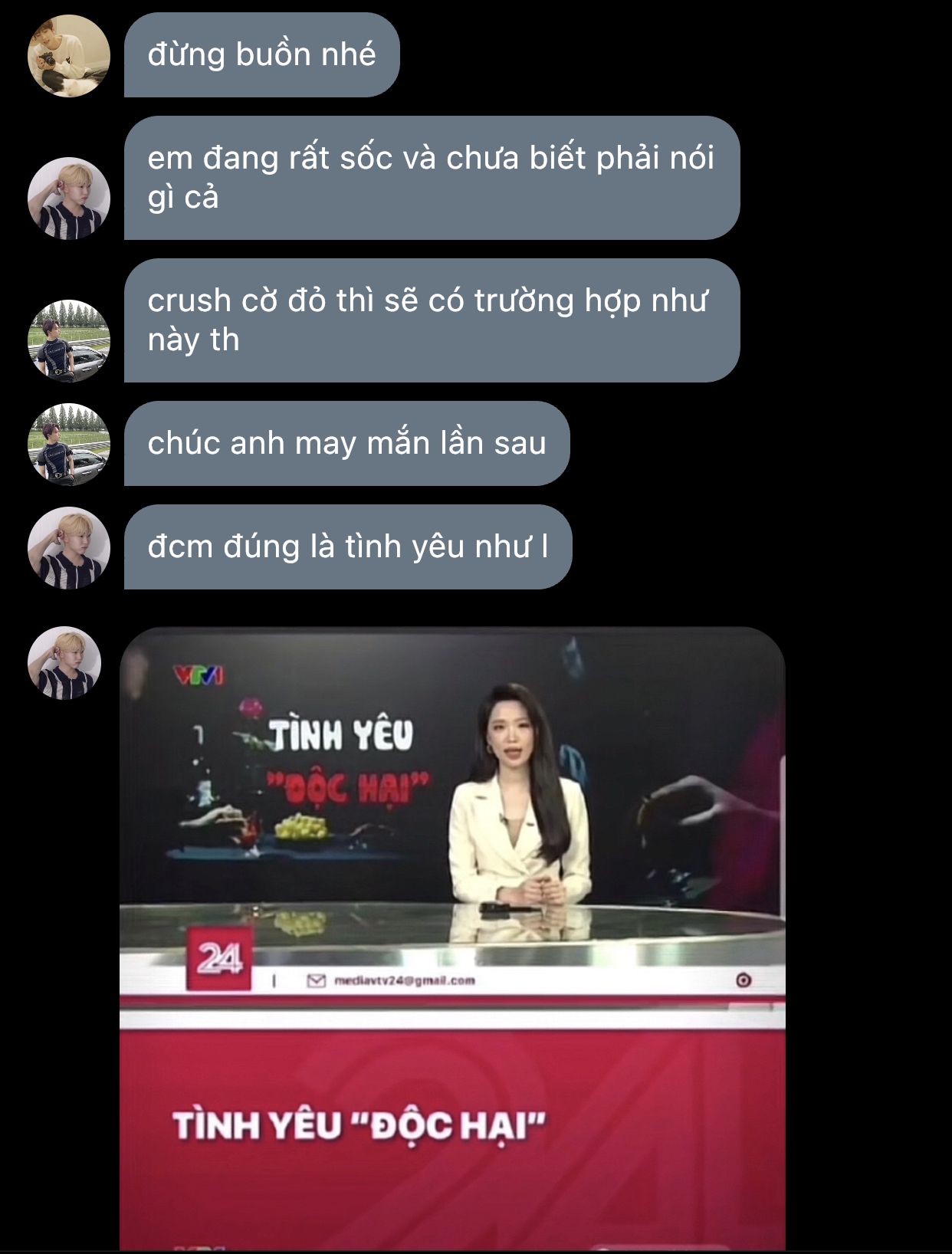View profile picture beside "crush cờ đỏ" message

(69, 341)
